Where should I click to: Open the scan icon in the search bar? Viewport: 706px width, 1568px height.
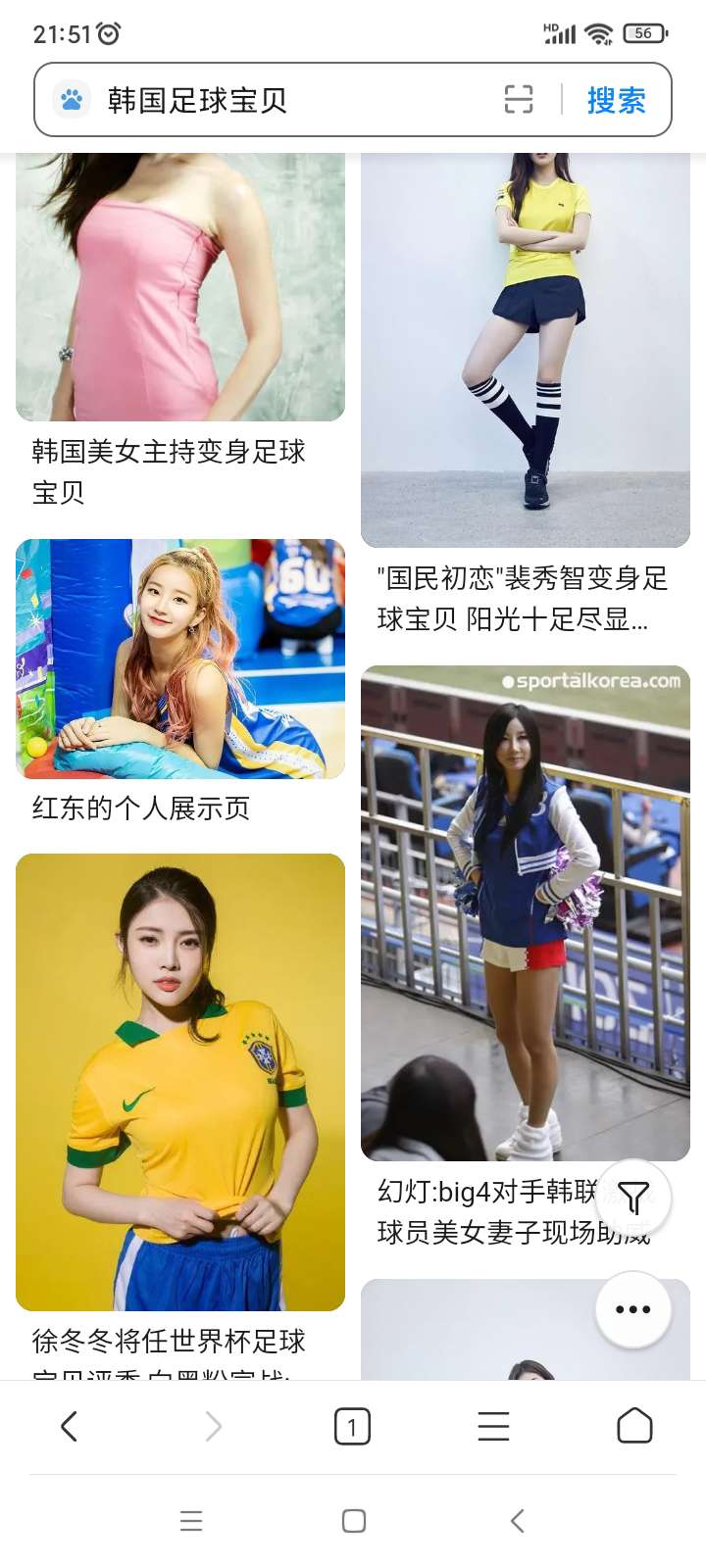click(519, 100)
